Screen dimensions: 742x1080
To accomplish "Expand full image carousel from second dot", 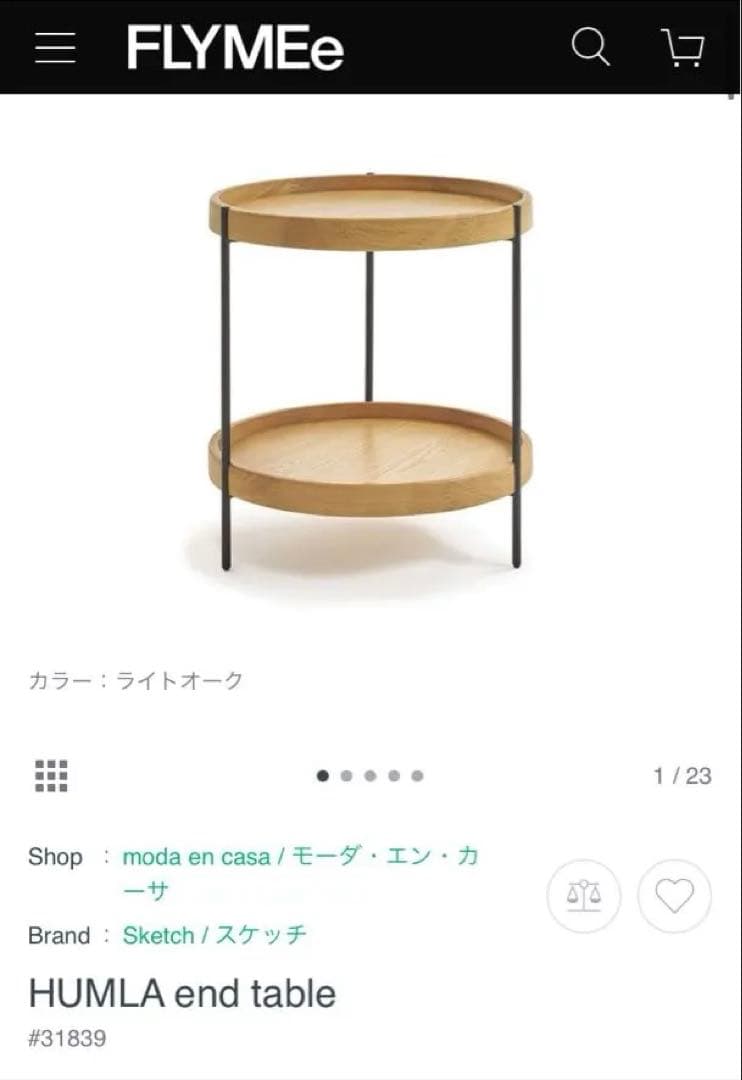I will point(346,773).
